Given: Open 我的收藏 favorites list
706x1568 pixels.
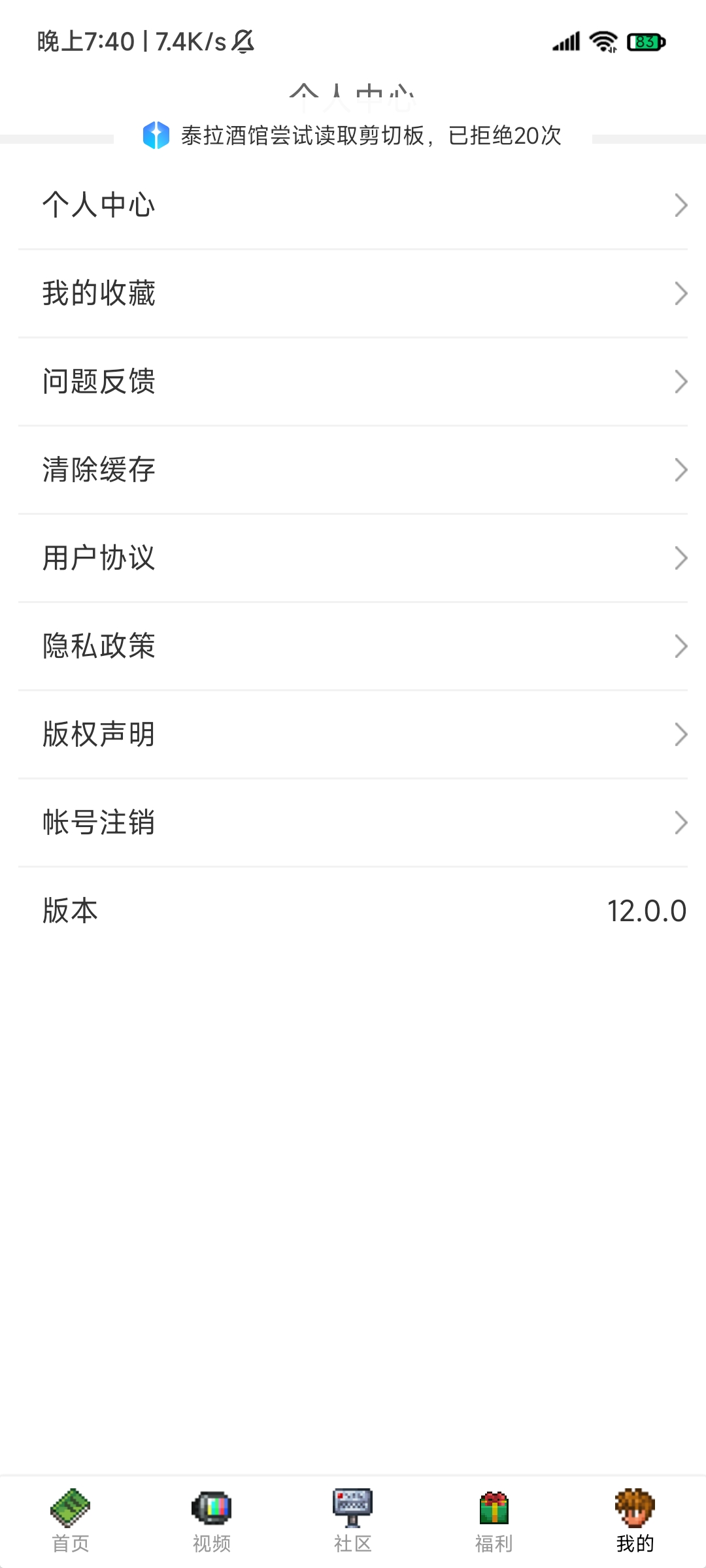Looking at the screenshot, I should tap(353, 293).
